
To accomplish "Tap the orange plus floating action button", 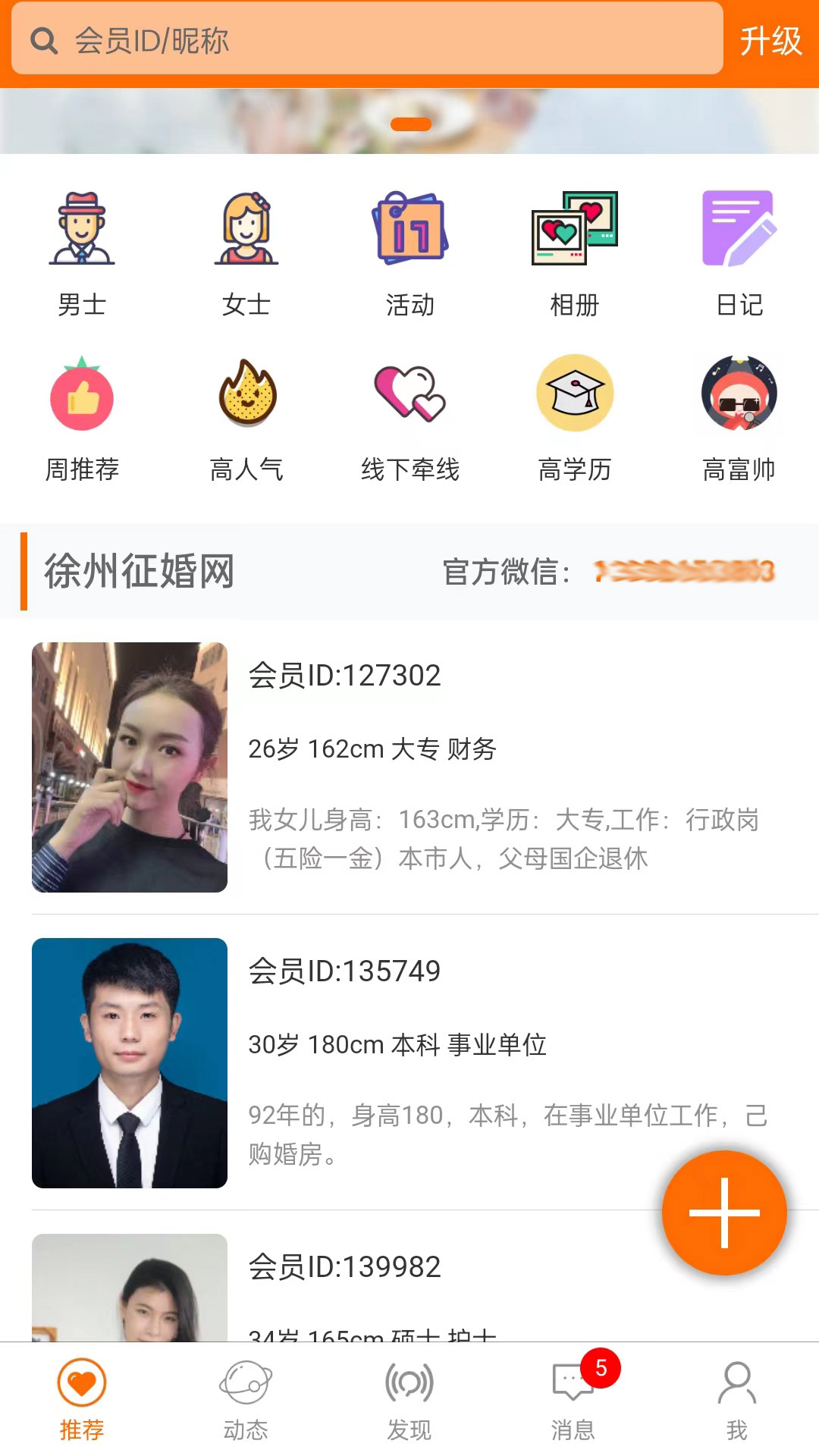I will (x=724, y=1213).
